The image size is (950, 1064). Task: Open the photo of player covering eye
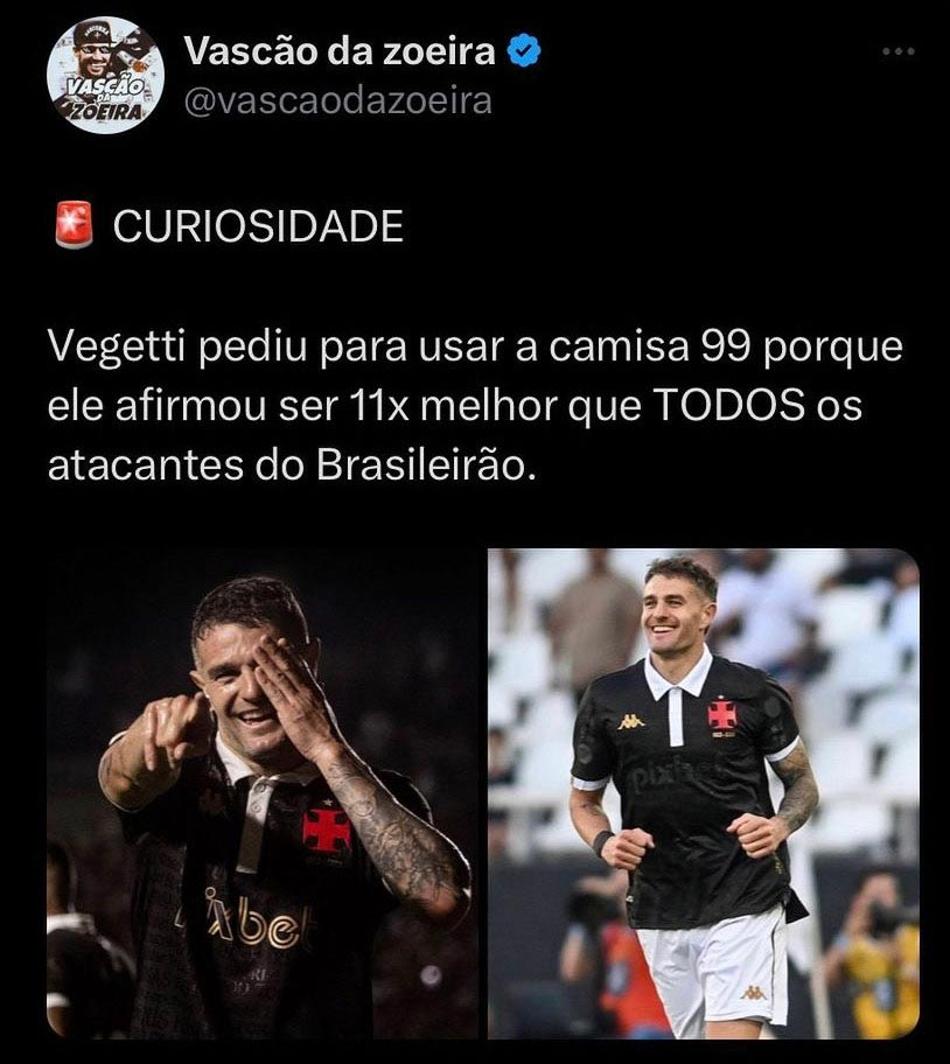point(262,794)
